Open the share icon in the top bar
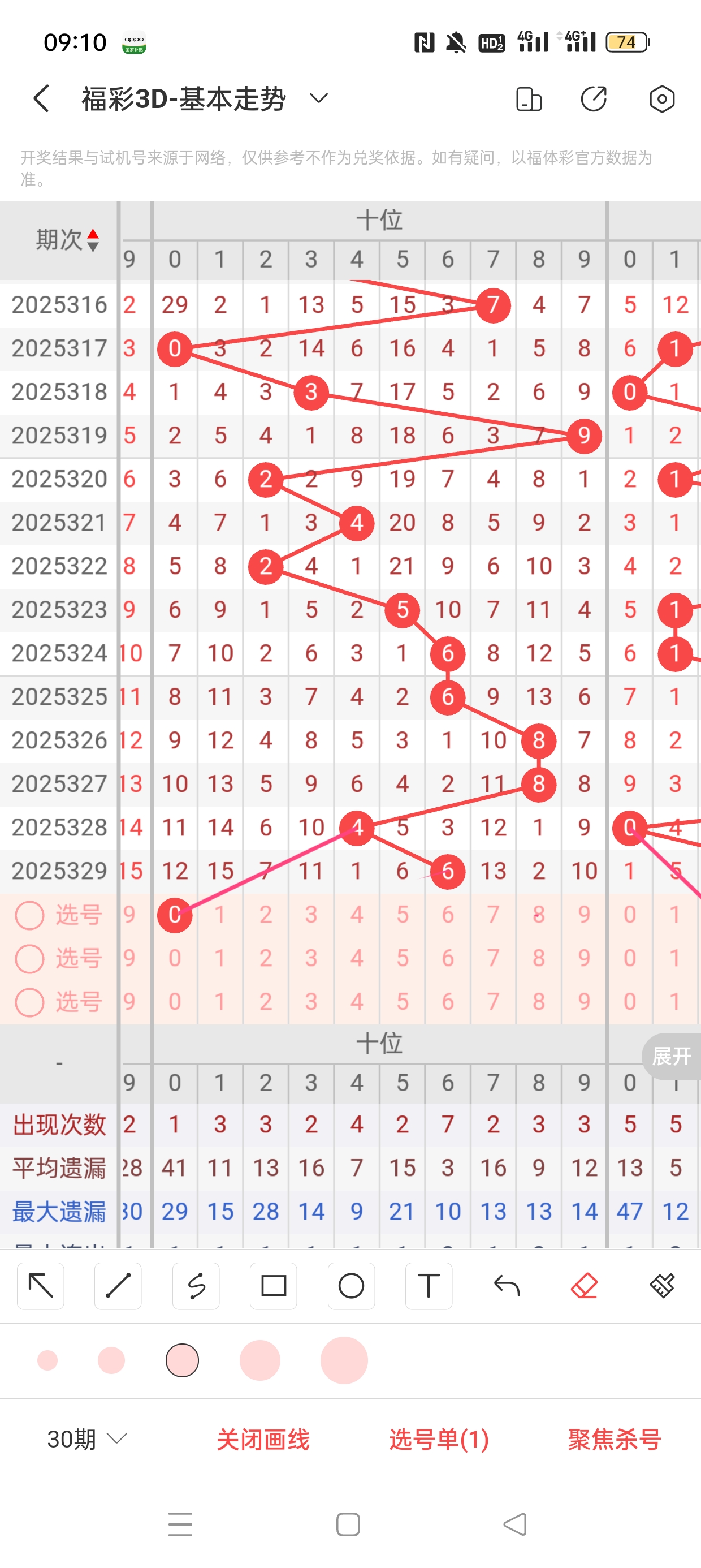 click(x=593, y=98)
